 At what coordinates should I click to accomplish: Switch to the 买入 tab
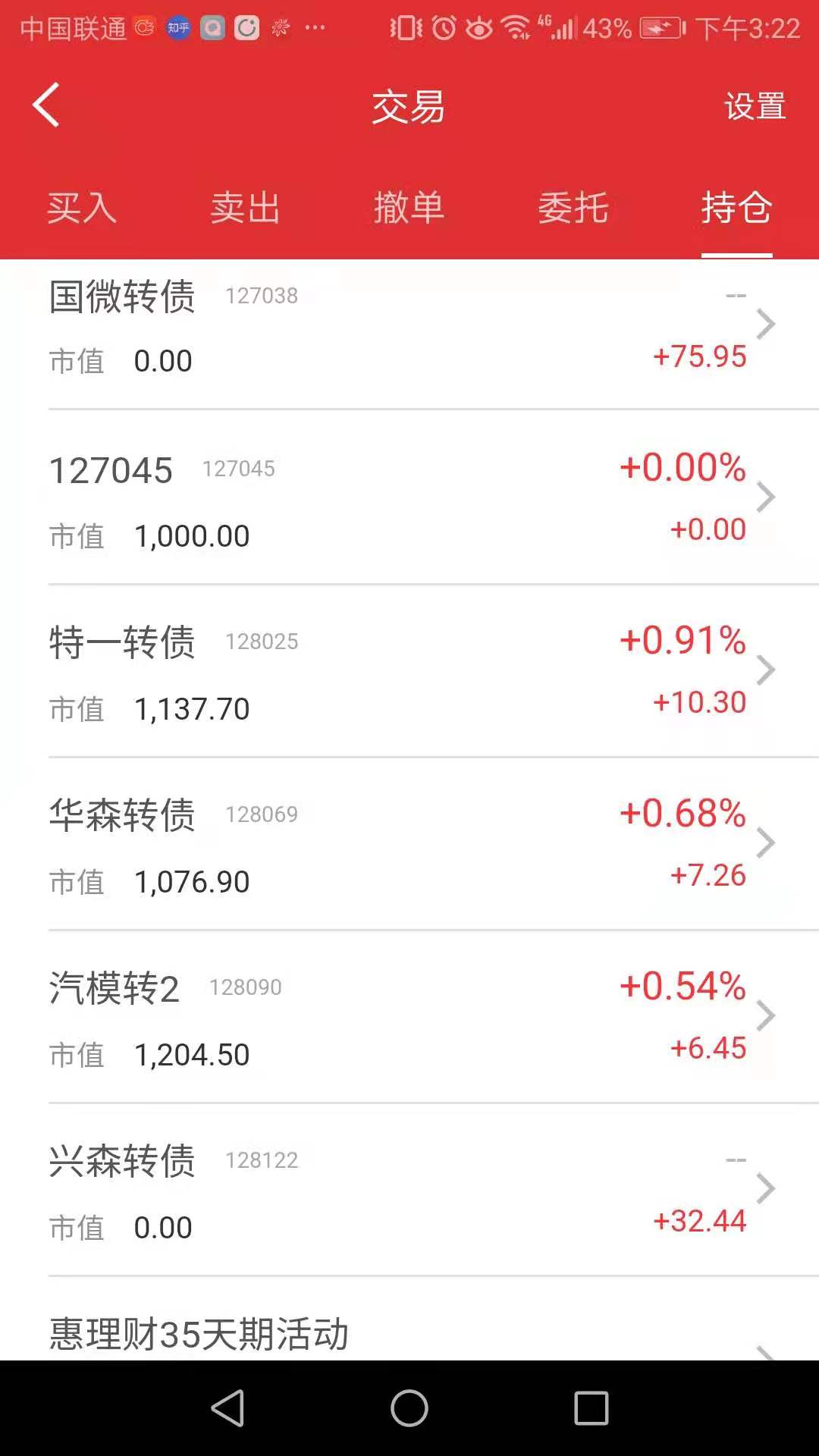(x=81, y=209)
